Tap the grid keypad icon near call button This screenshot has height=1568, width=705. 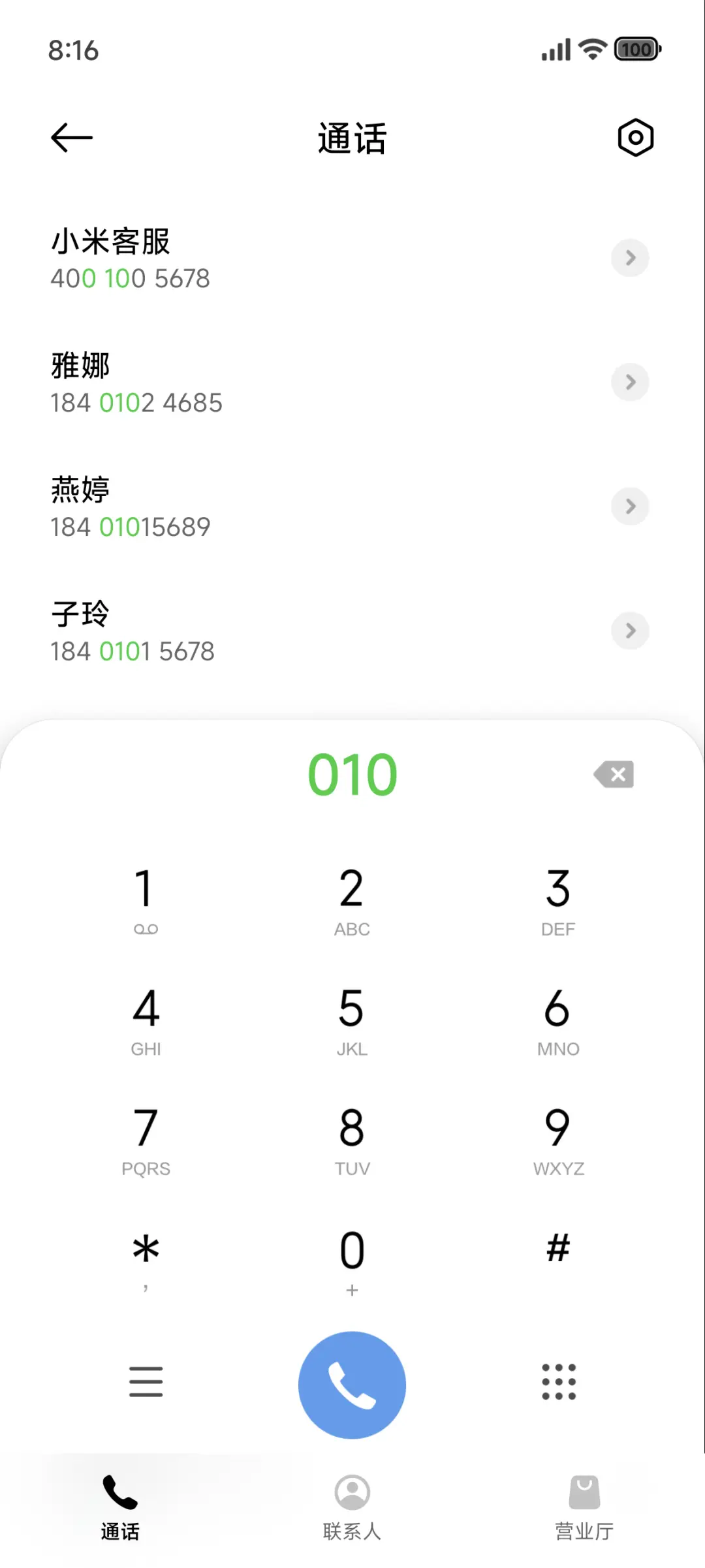(x=558, y=1383)
